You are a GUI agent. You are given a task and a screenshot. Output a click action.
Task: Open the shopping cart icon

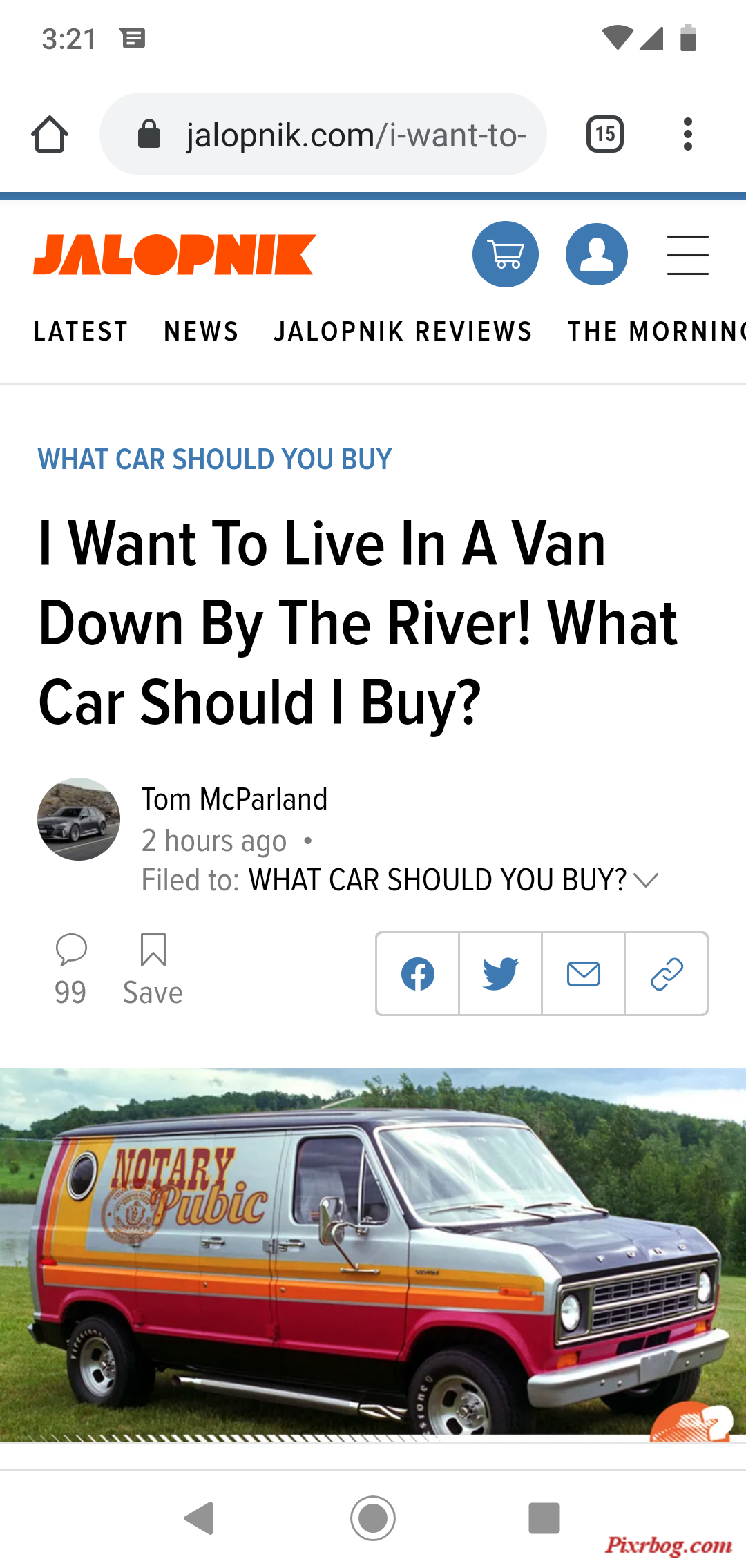click(506, 254)
